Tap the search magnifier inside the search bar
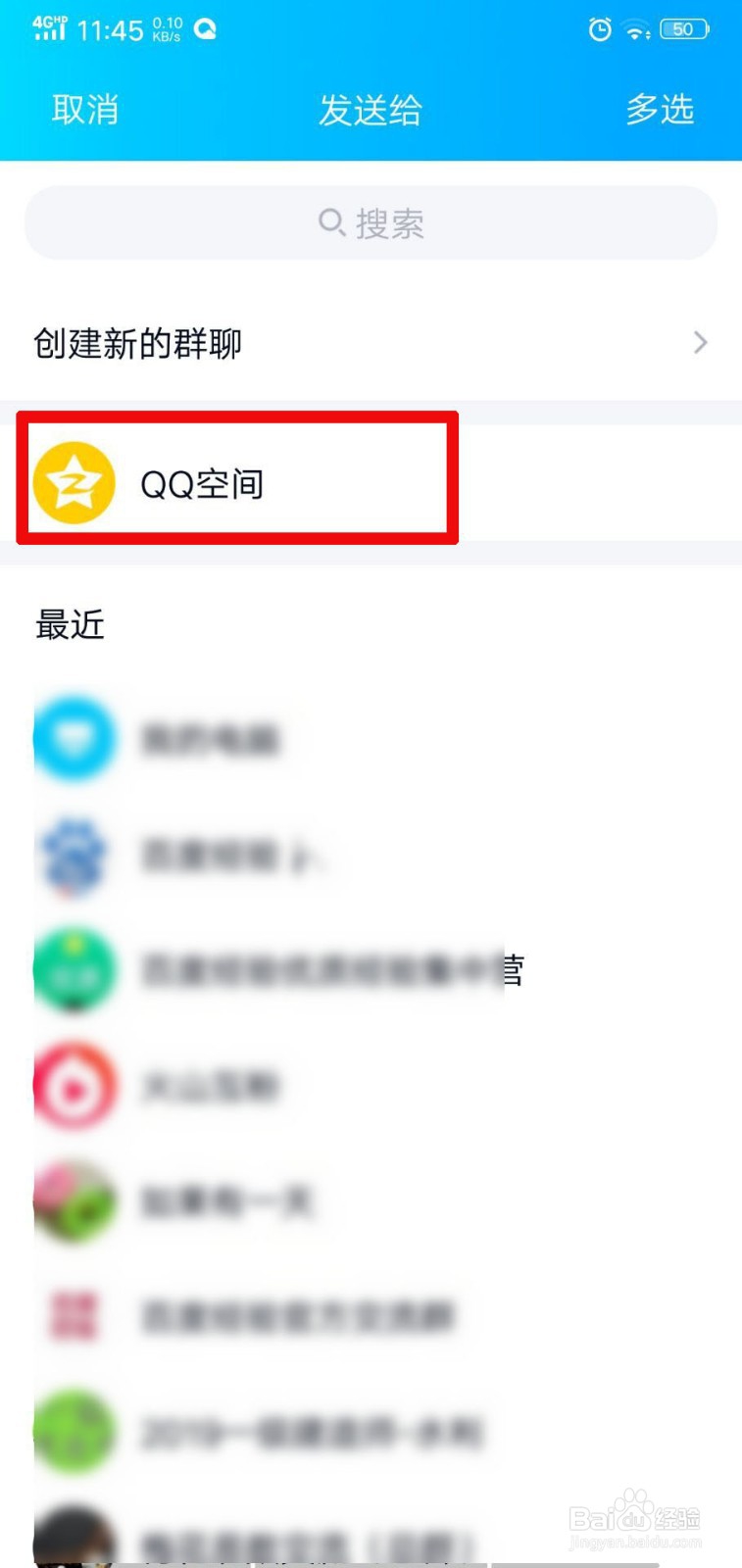Viewport: 742px width, 1568px height. tap(329, 223)
